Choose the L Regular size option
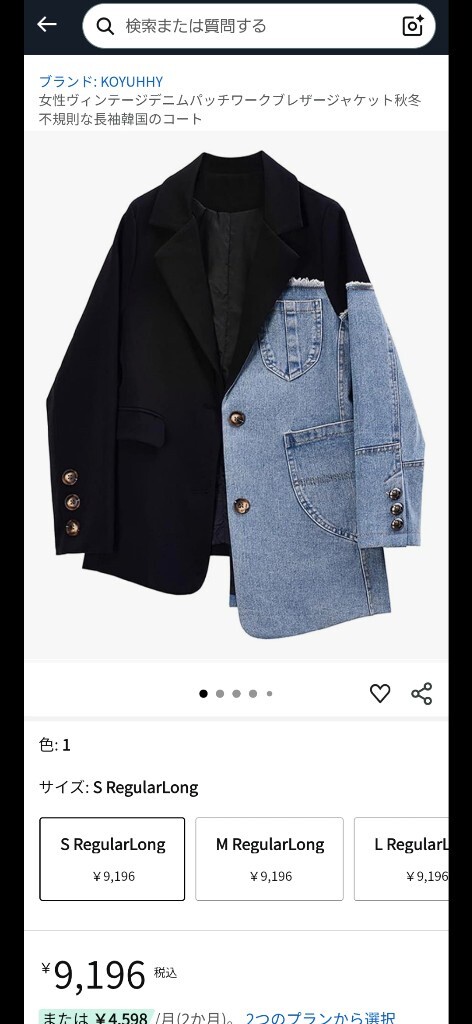This screenshot has height=1024, width=472. (x=401, y=859)
